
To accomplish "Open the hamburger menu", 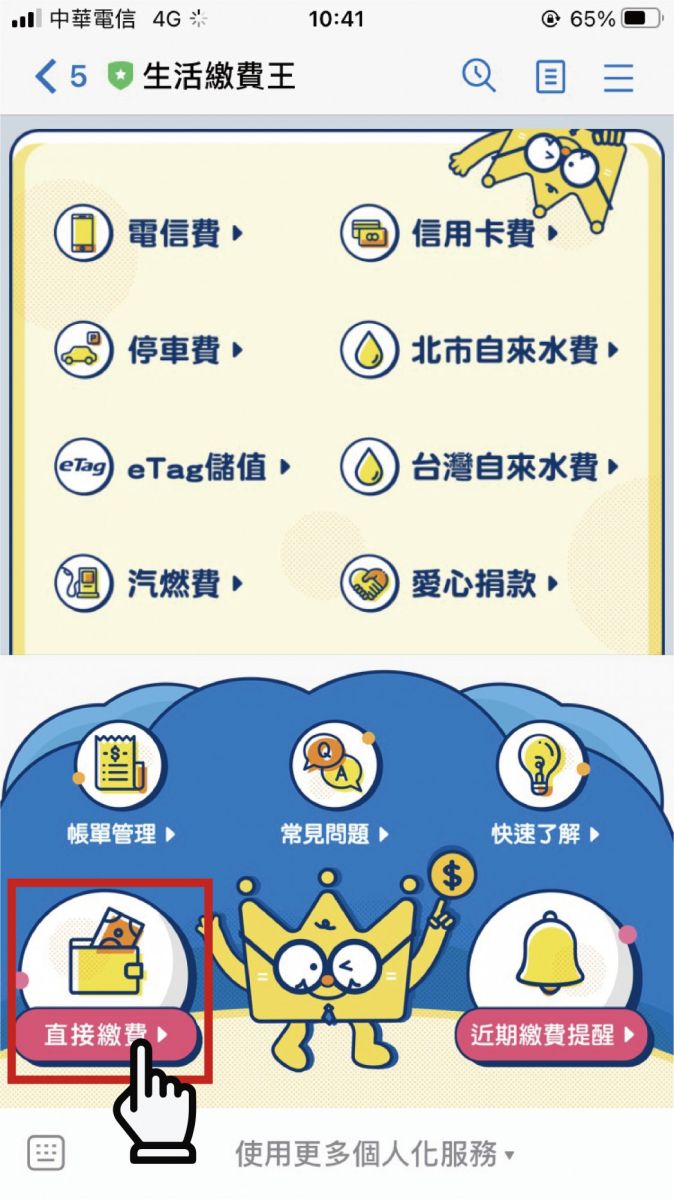I will (x=619, y=77).
